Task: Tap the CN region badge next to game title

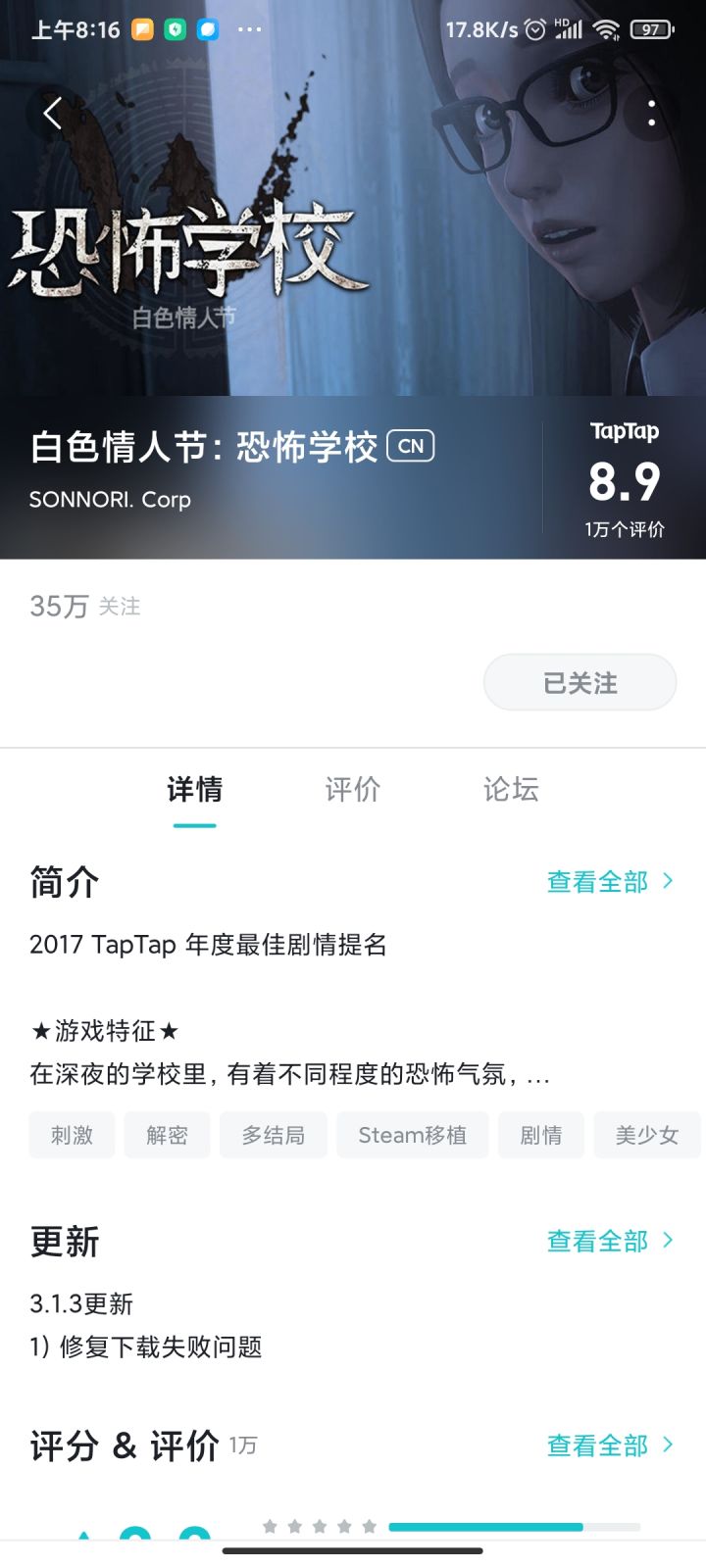Action: 412,446
